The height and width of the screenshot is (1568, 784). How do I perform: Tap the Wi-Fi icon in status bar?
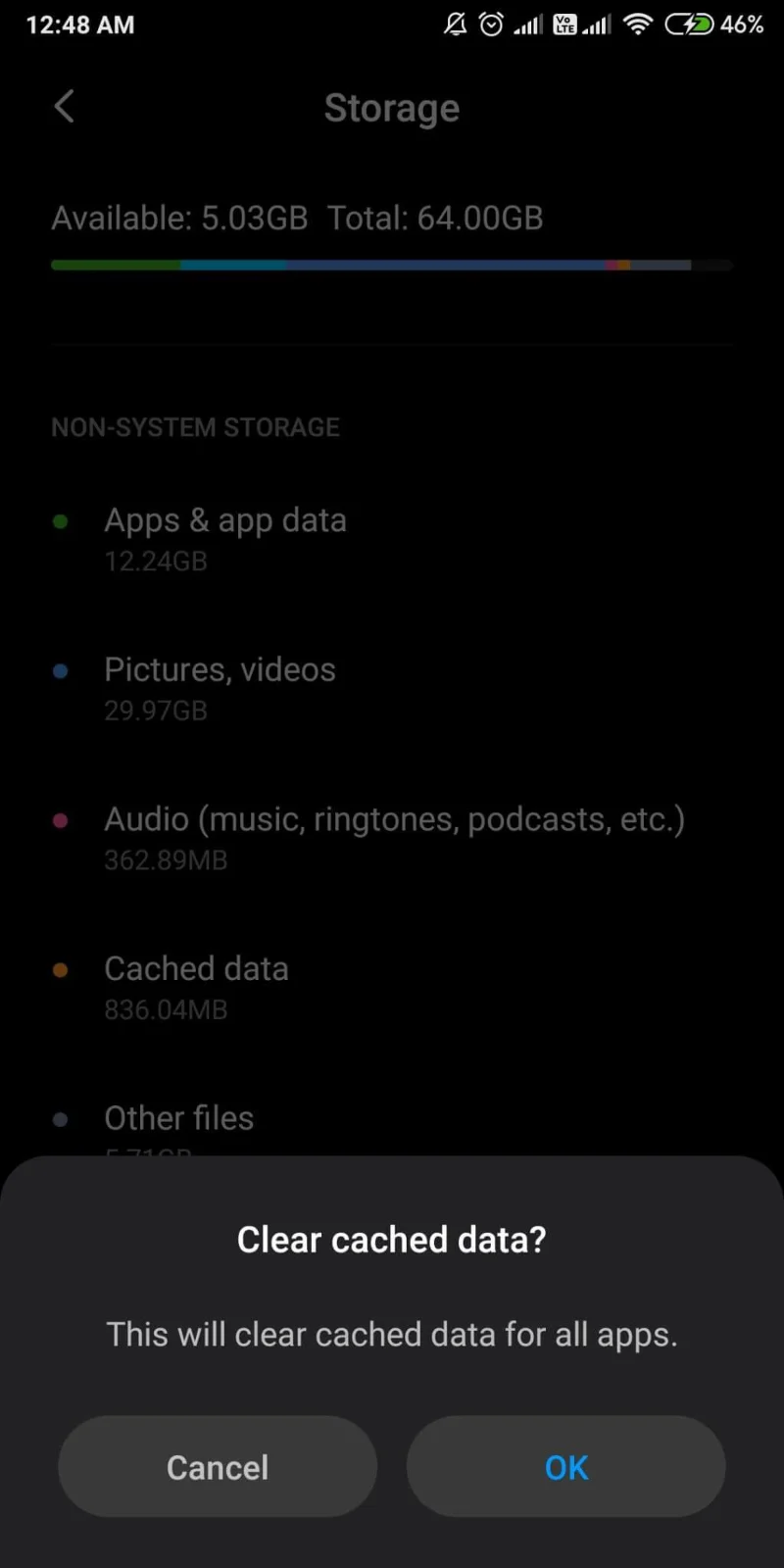point(637,24)
